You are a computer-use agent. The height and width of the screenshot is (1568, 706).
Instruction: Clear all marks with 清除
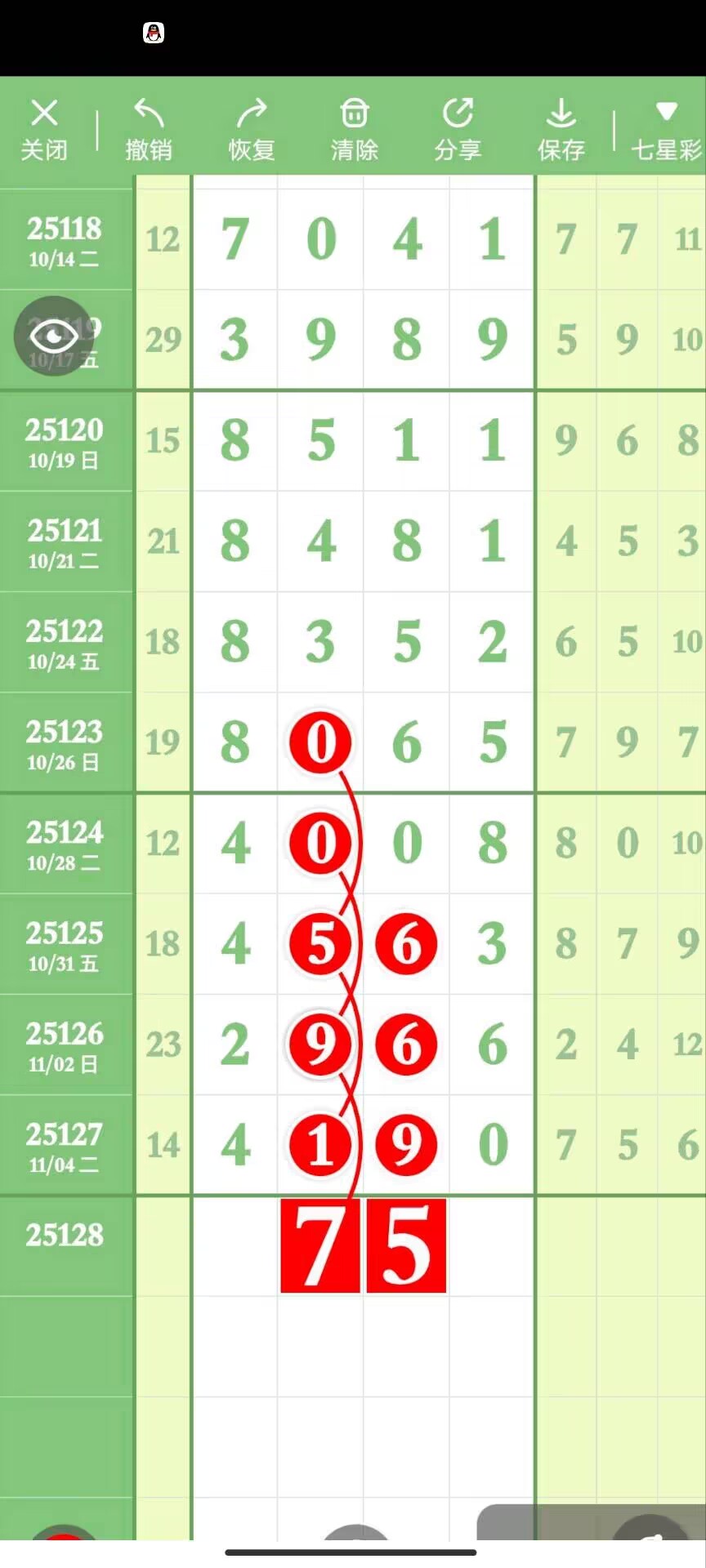(355, 129)
